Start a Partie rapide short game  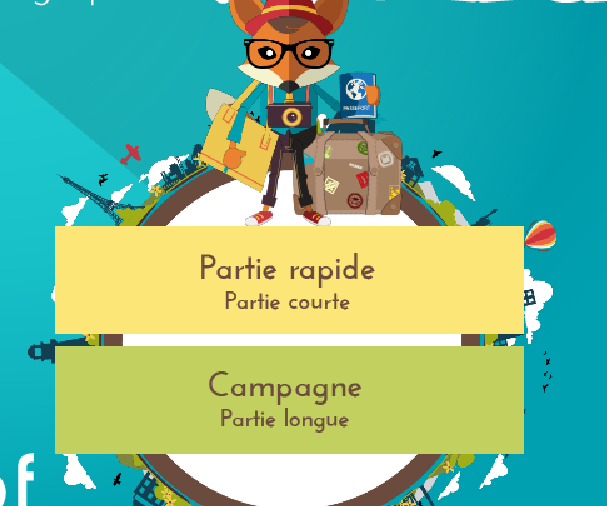(x=289, y=280)
